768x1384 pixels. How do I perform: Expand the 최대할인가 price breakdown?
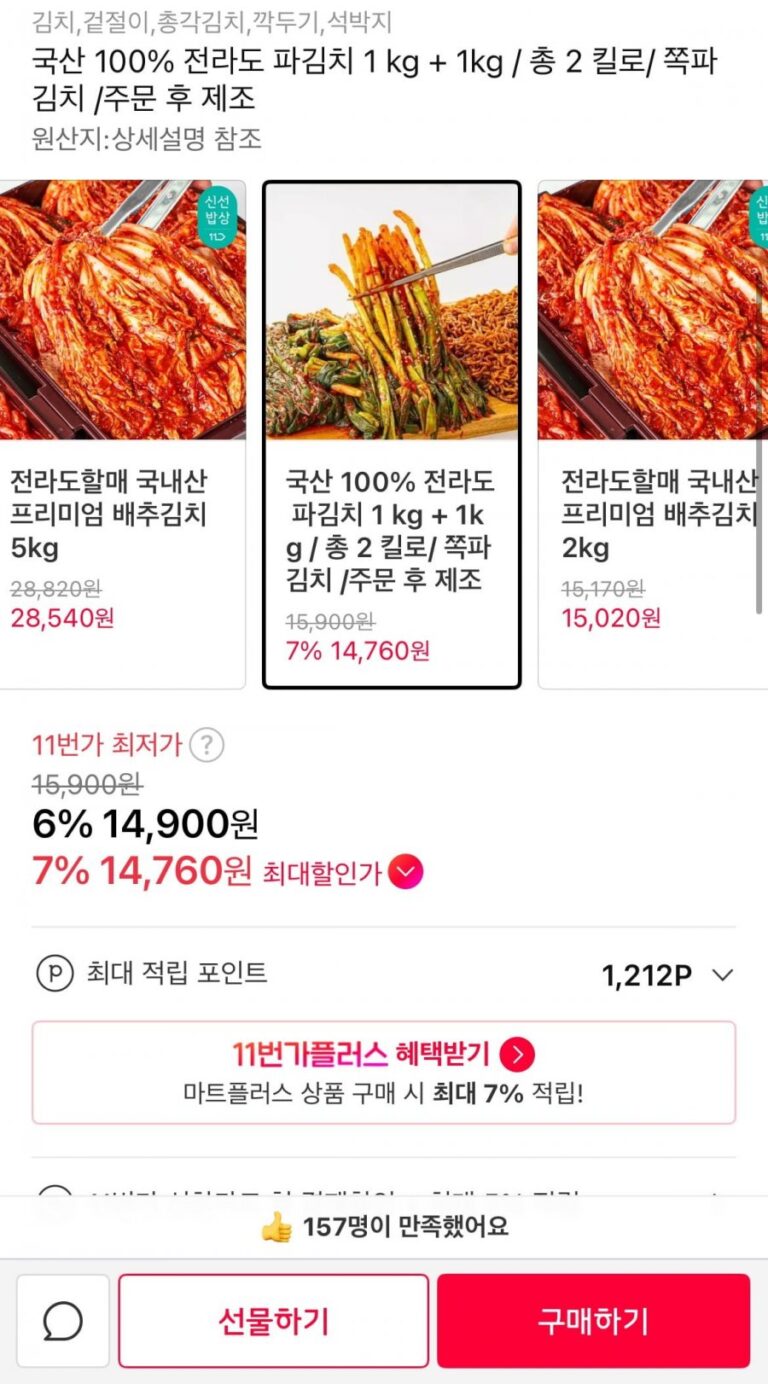[x=406, y=873]
